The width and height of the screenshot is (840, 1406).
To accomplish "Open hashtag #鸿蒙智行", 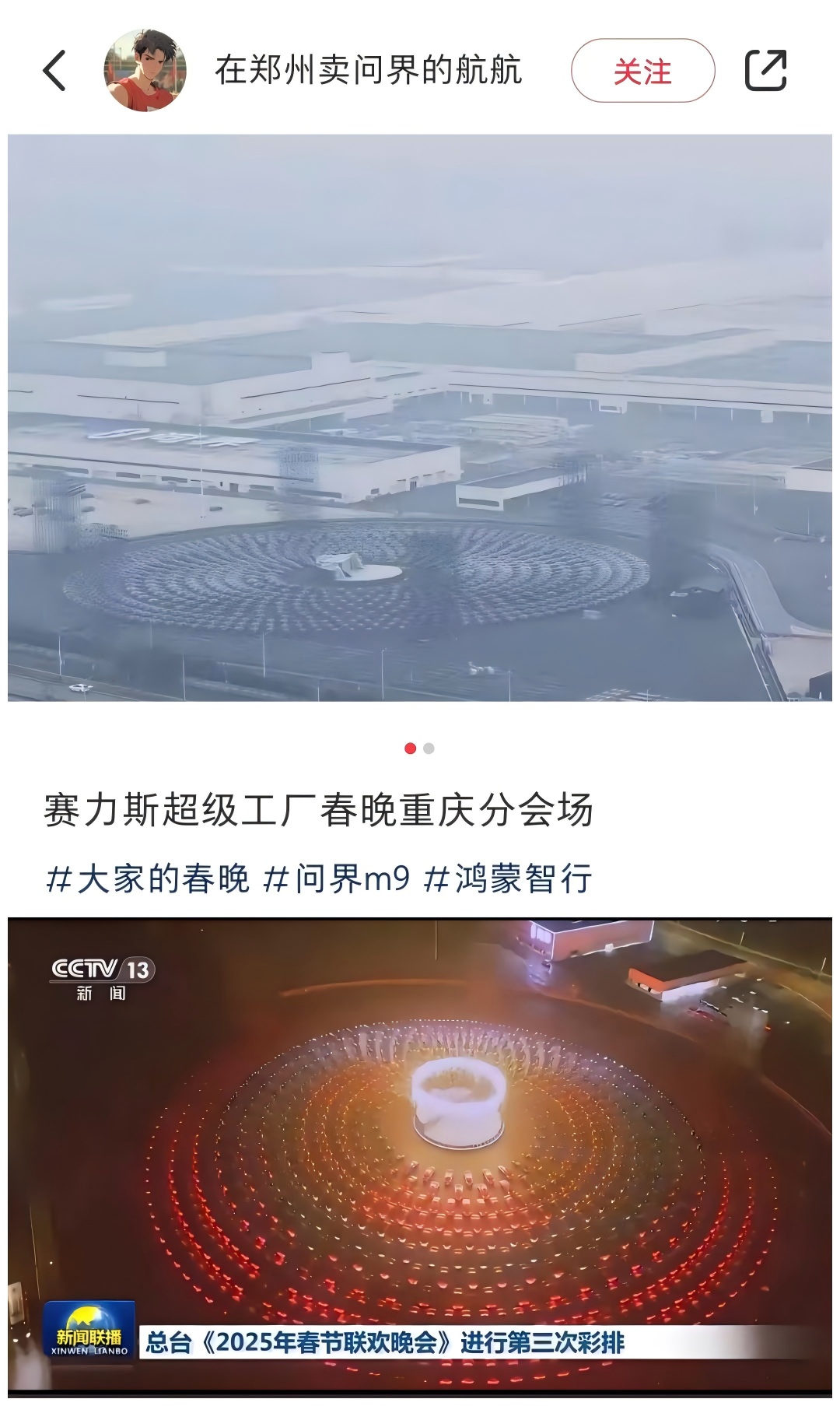I will tap(508, 879).
